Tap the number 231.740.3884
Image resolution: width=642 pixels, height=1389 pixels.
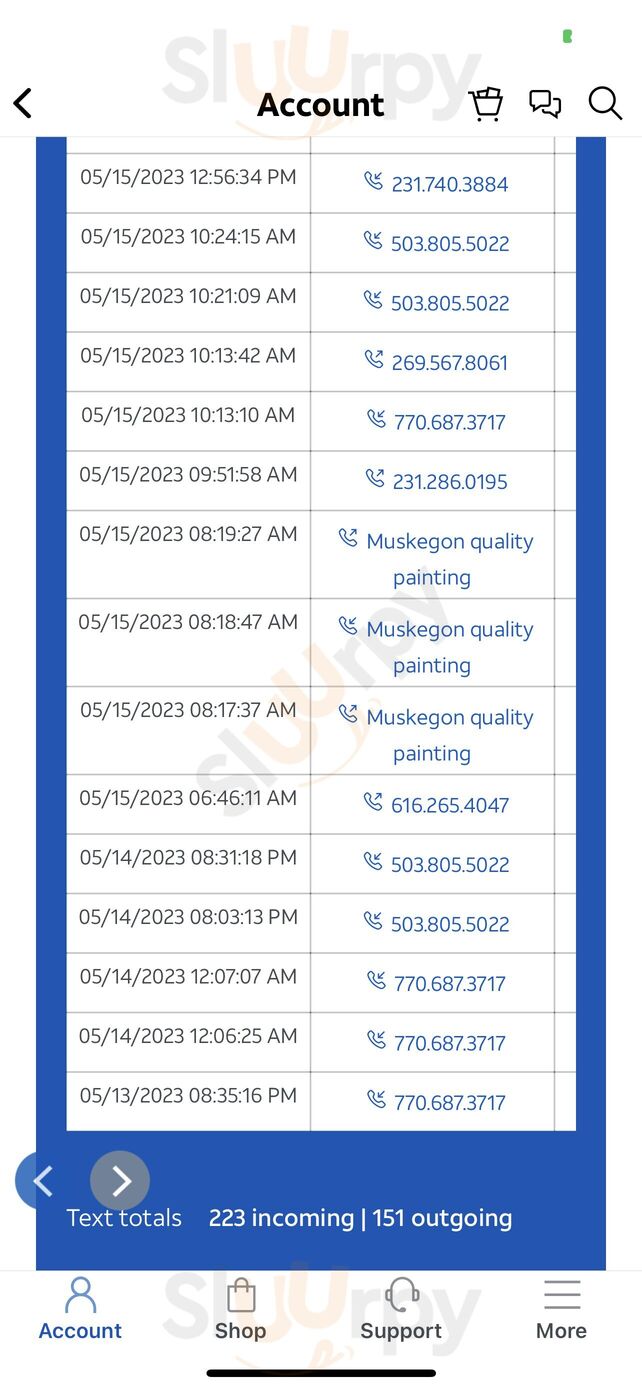(x=449, y=184)
